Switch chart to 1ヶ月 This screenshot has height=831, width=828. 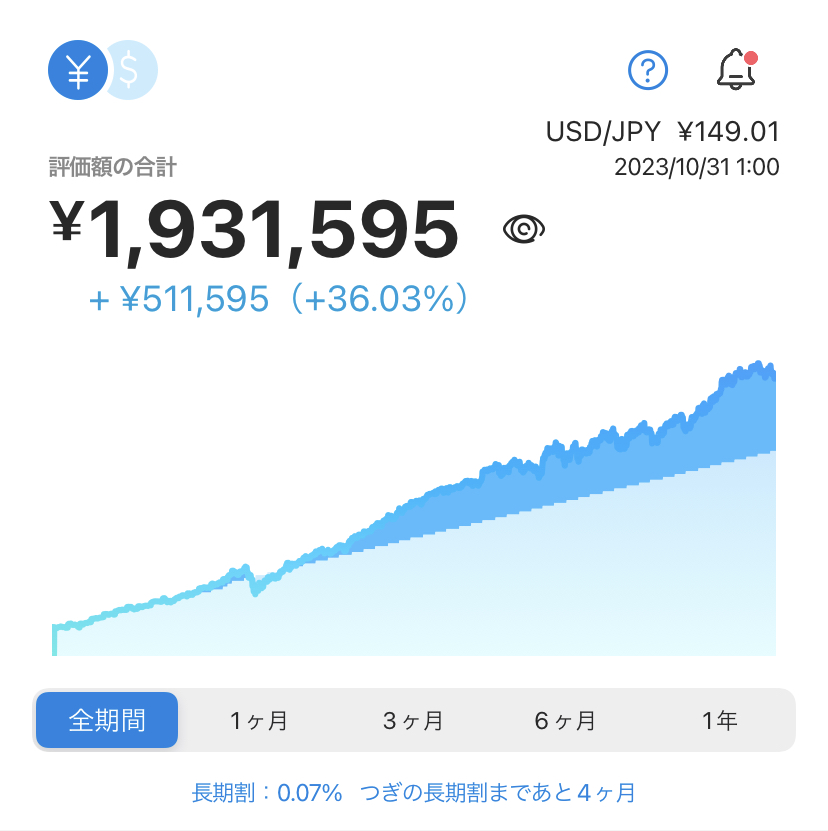259,720
